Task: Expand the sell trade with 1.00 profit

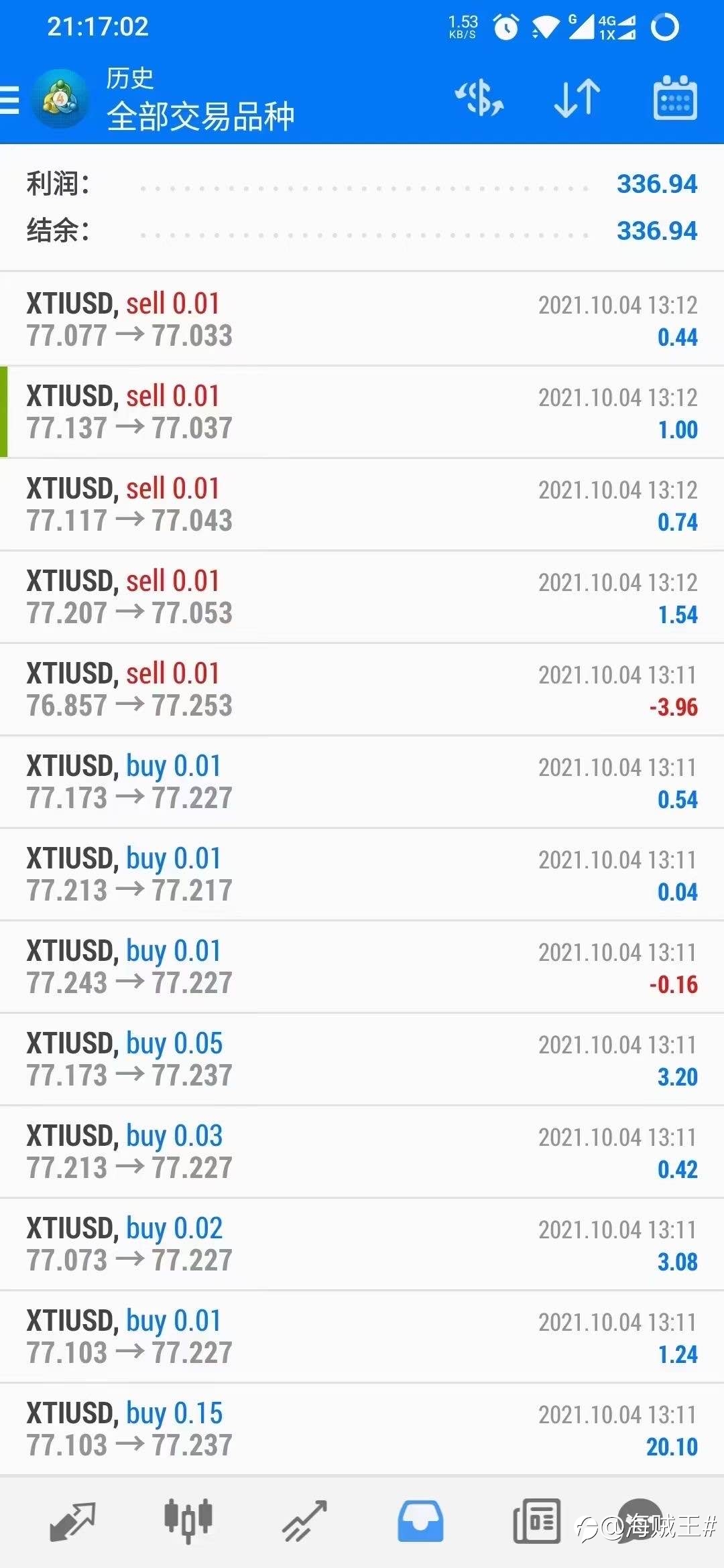Action: click(362, 412)
